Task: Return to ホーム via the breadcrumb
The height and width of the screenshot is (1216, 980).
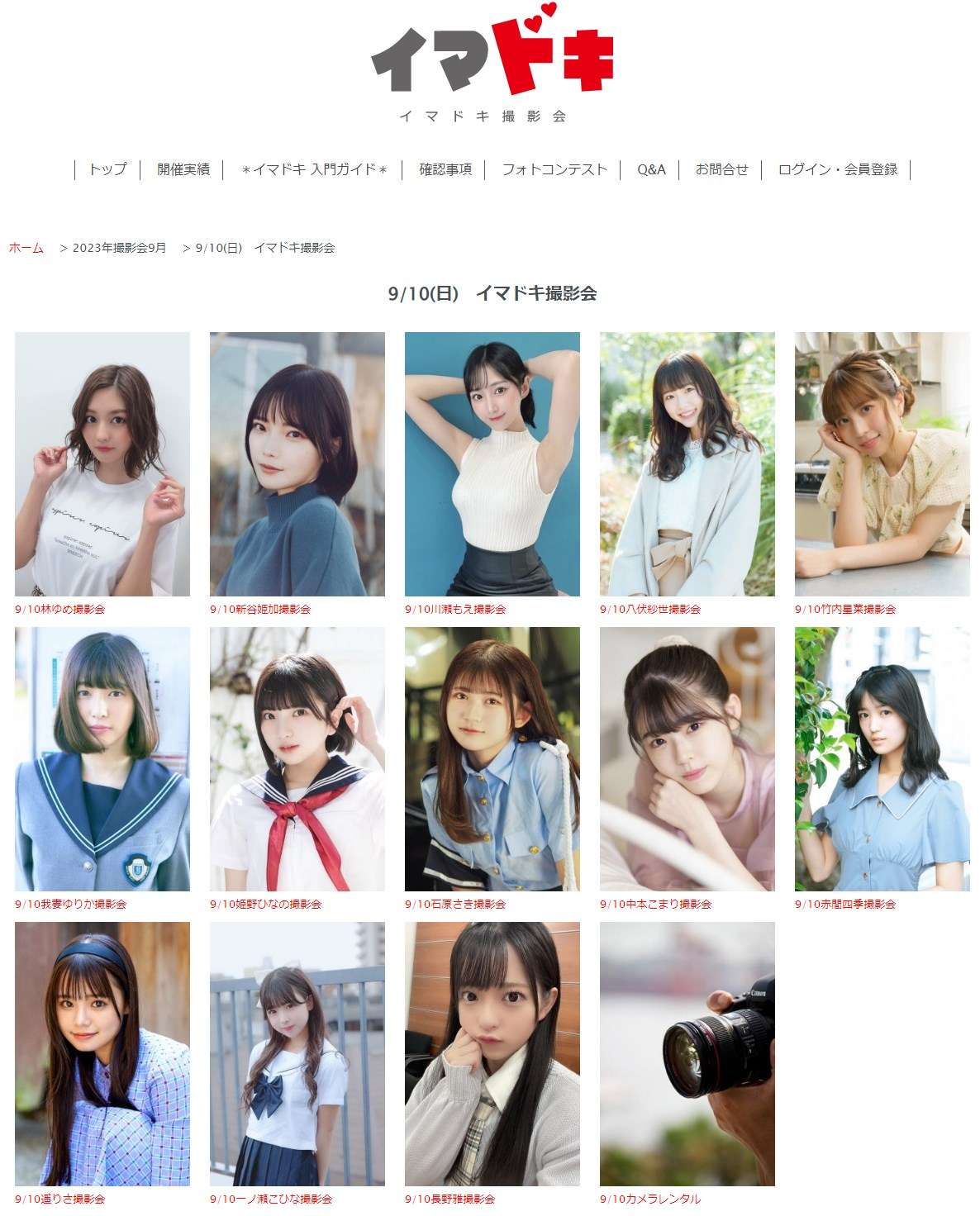Action: tap(26, 248)
